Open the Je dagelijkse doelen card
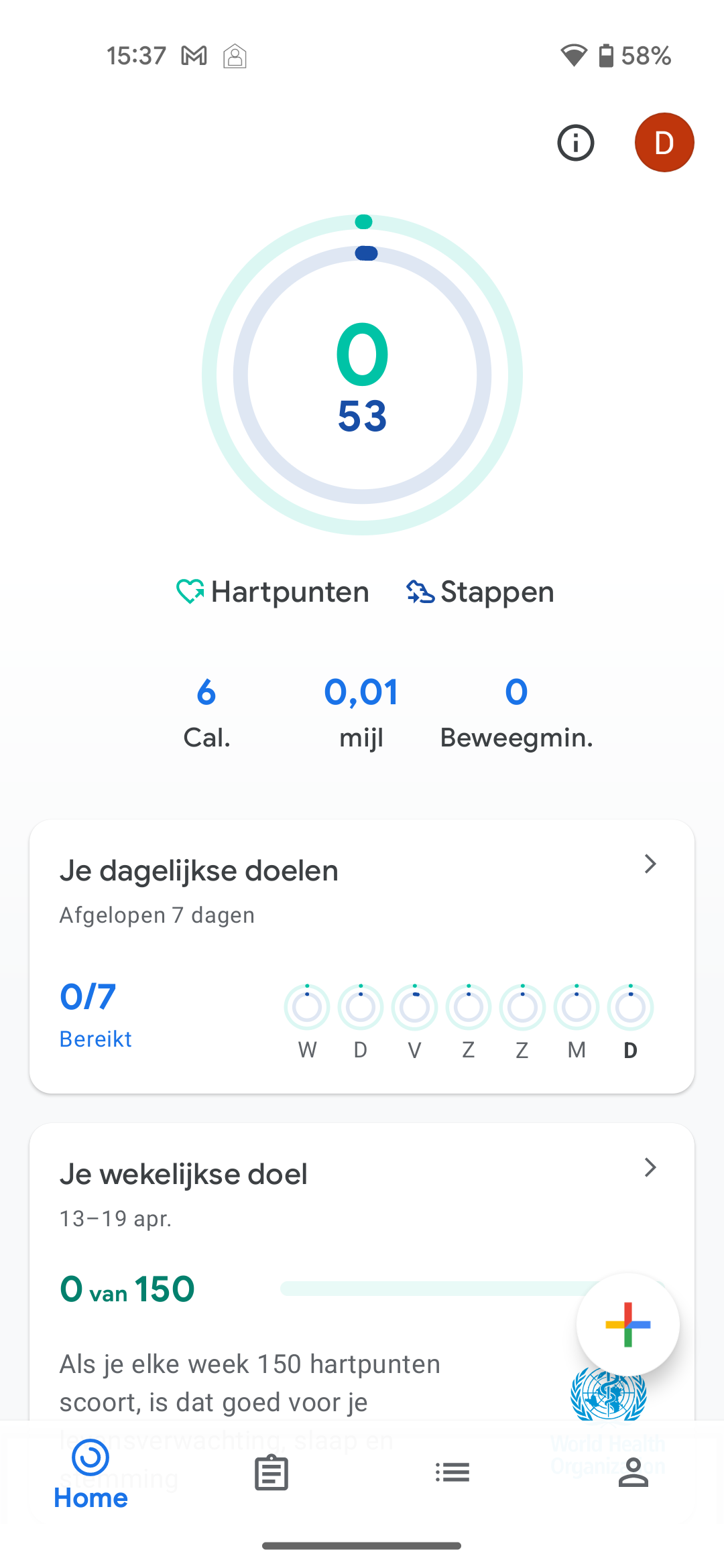 pyautogui.click(x=362, y=956)
